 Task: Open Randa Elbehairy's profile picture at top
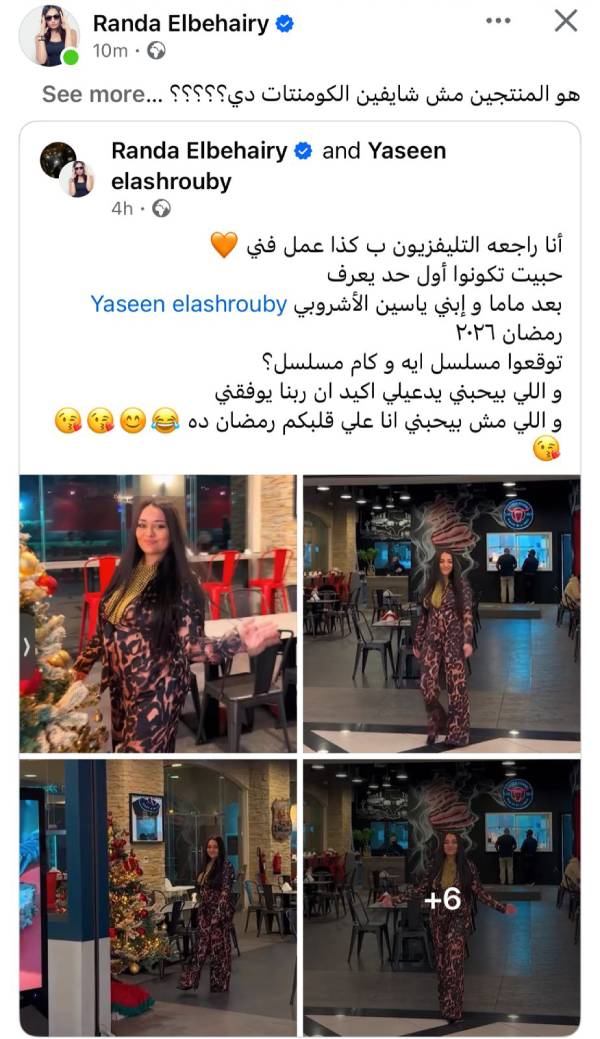pyautogui.click(x=48, y=34)
